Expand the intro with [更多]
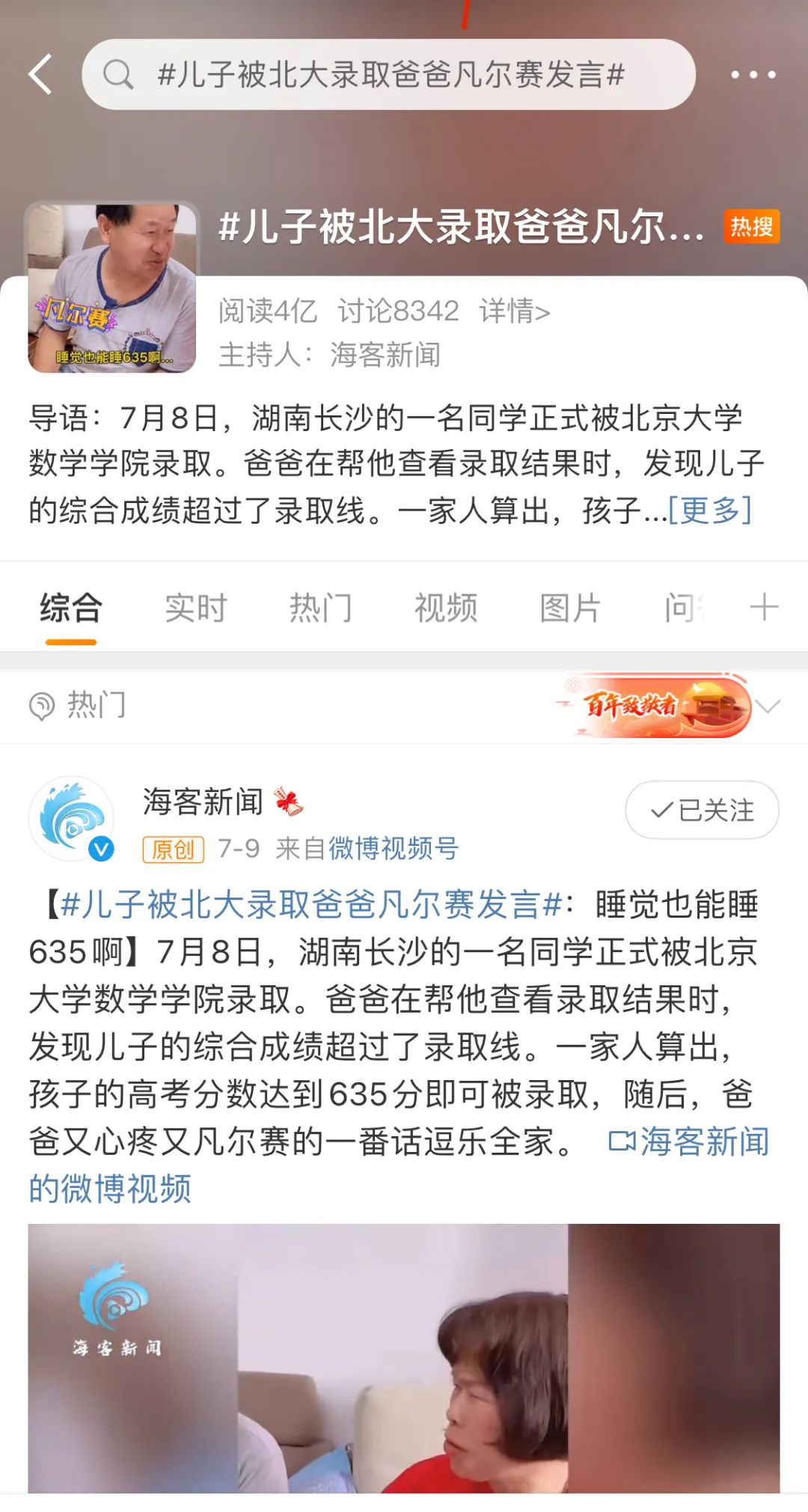Viewport: 808px width, 1512px height. (x=709, y=510)
